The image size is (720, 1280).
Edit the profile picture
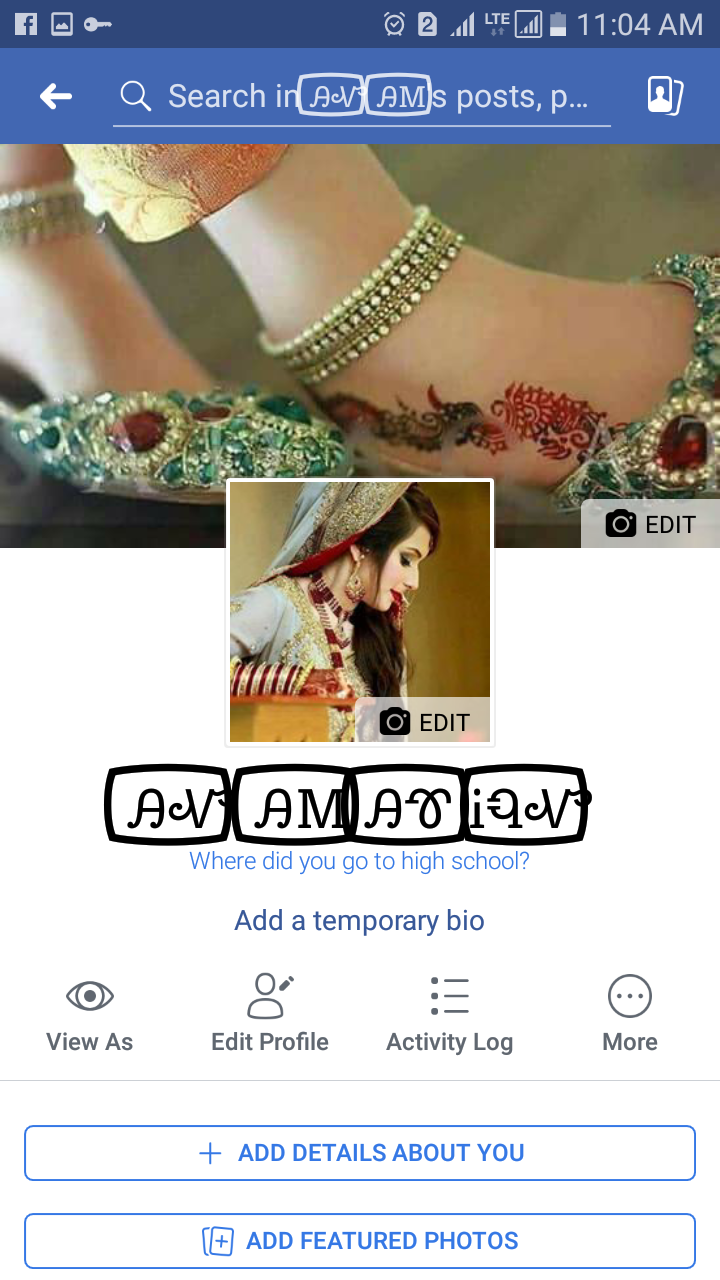click(x=424, y=721)
